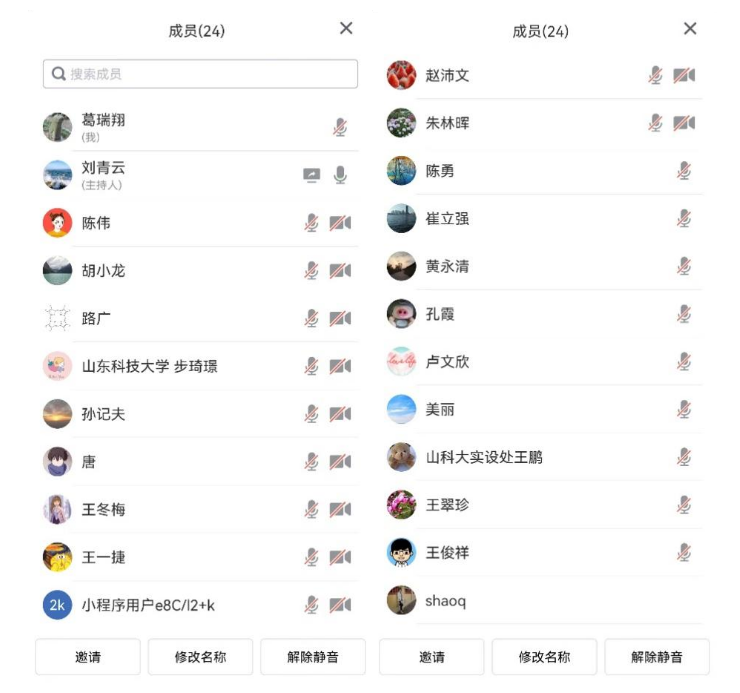The image size is (740, 693).
Task: Unmute your own mic beside 葛瑞翔
Action: [340, 127]
